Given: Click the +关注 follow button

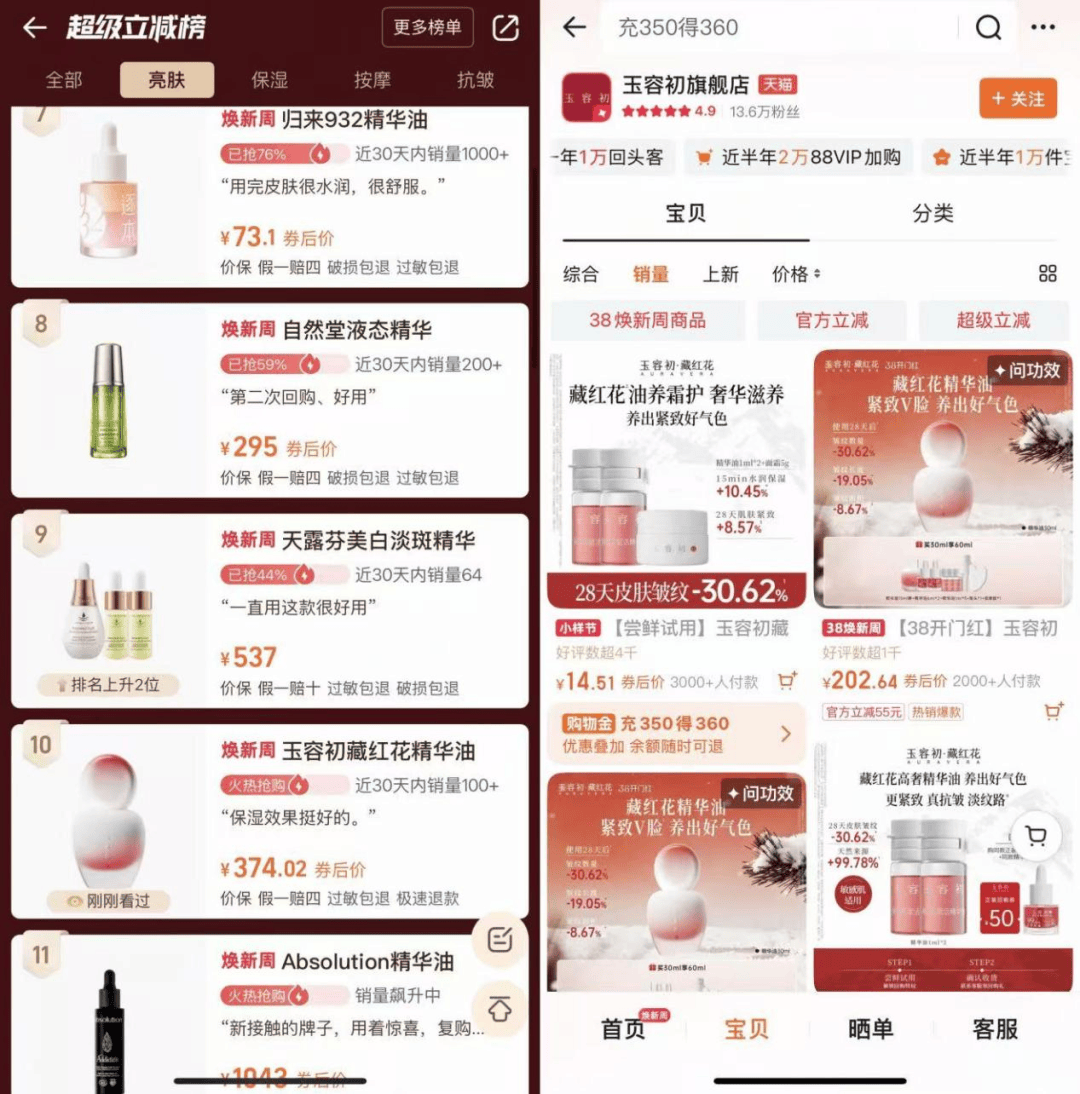Looking at the screenshot, I should 1017,100.
